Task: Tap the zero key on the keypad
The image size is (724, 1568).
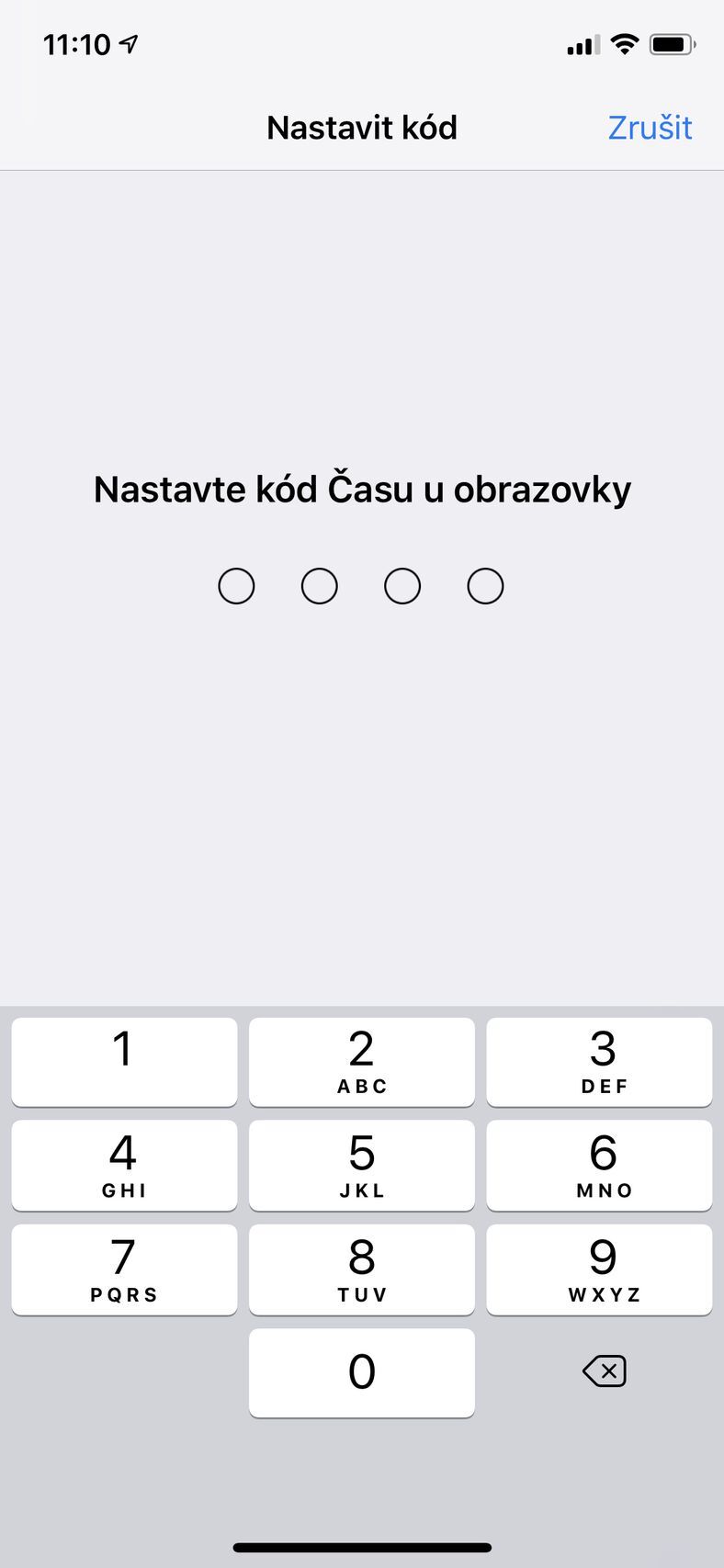Action: tap(361, 1372)
